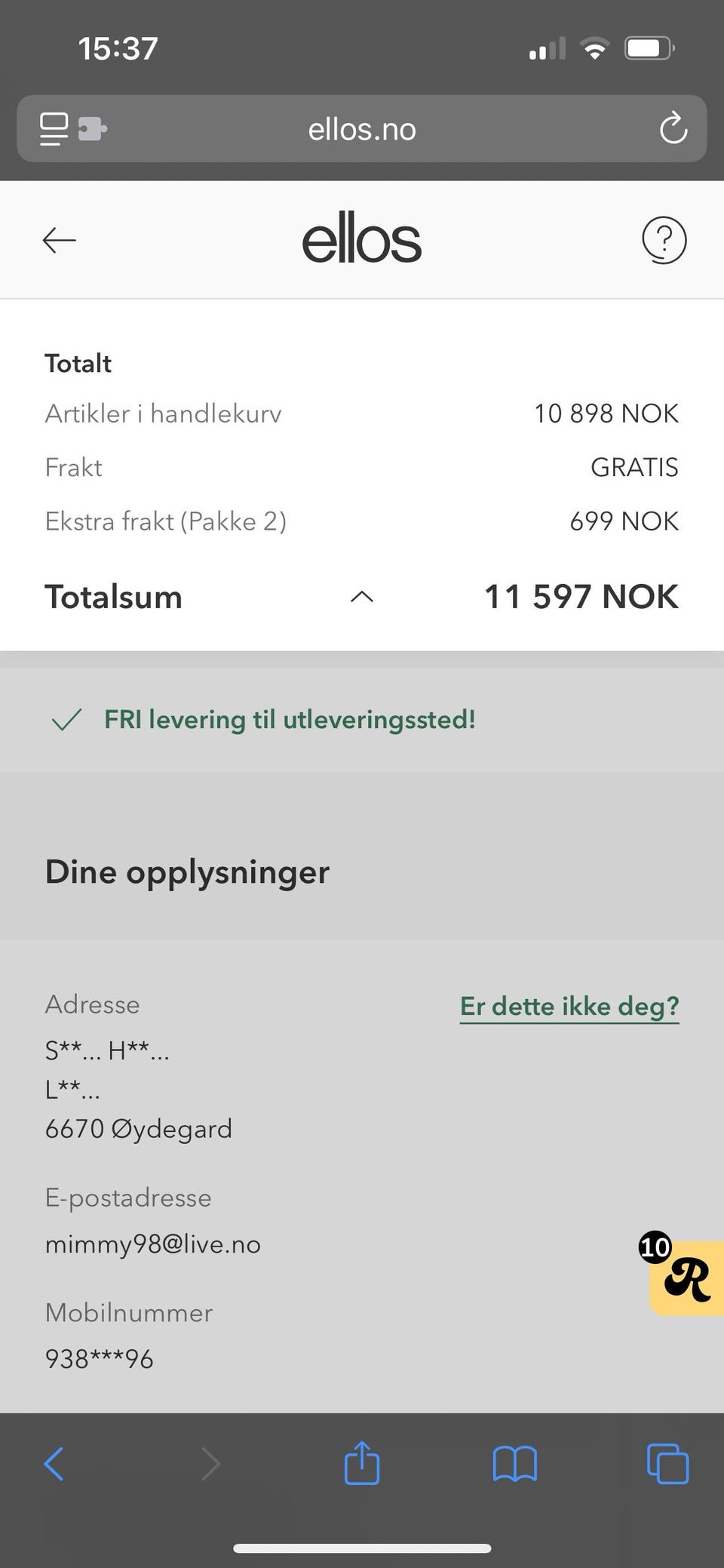Viewport: 724px width, 1568px height.
Task: Navigate back in Safari toolbar
Action: (54, 1465)
